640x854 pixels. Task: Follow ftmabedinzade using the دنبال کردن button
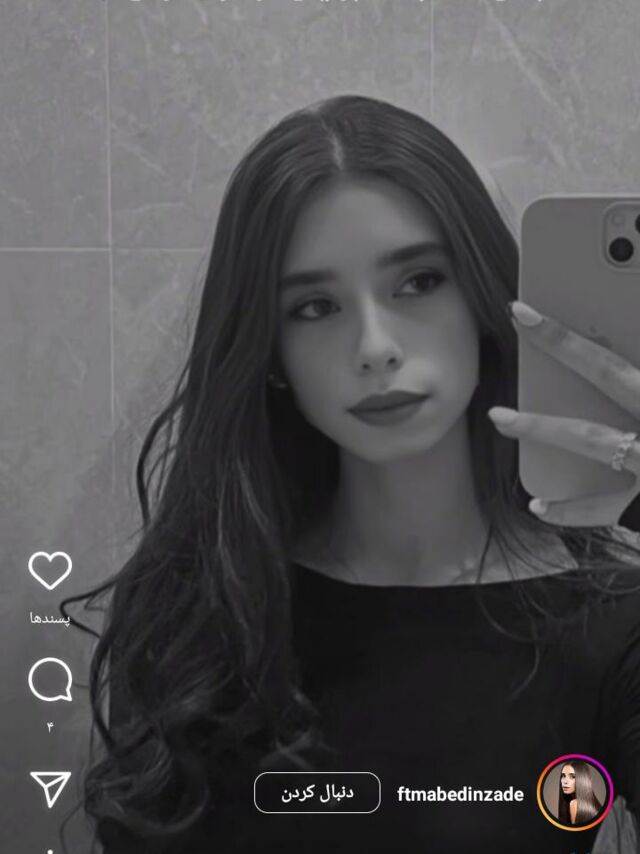(x=317, y=793)
